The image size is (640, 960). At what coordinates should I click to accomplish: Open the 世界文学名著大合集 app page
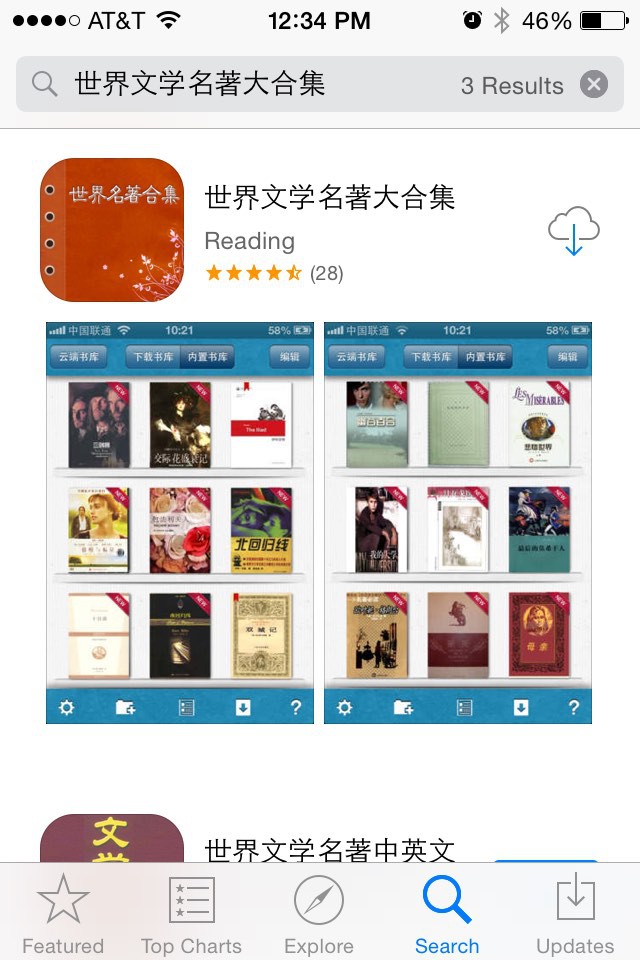click(x=329, y=198)
